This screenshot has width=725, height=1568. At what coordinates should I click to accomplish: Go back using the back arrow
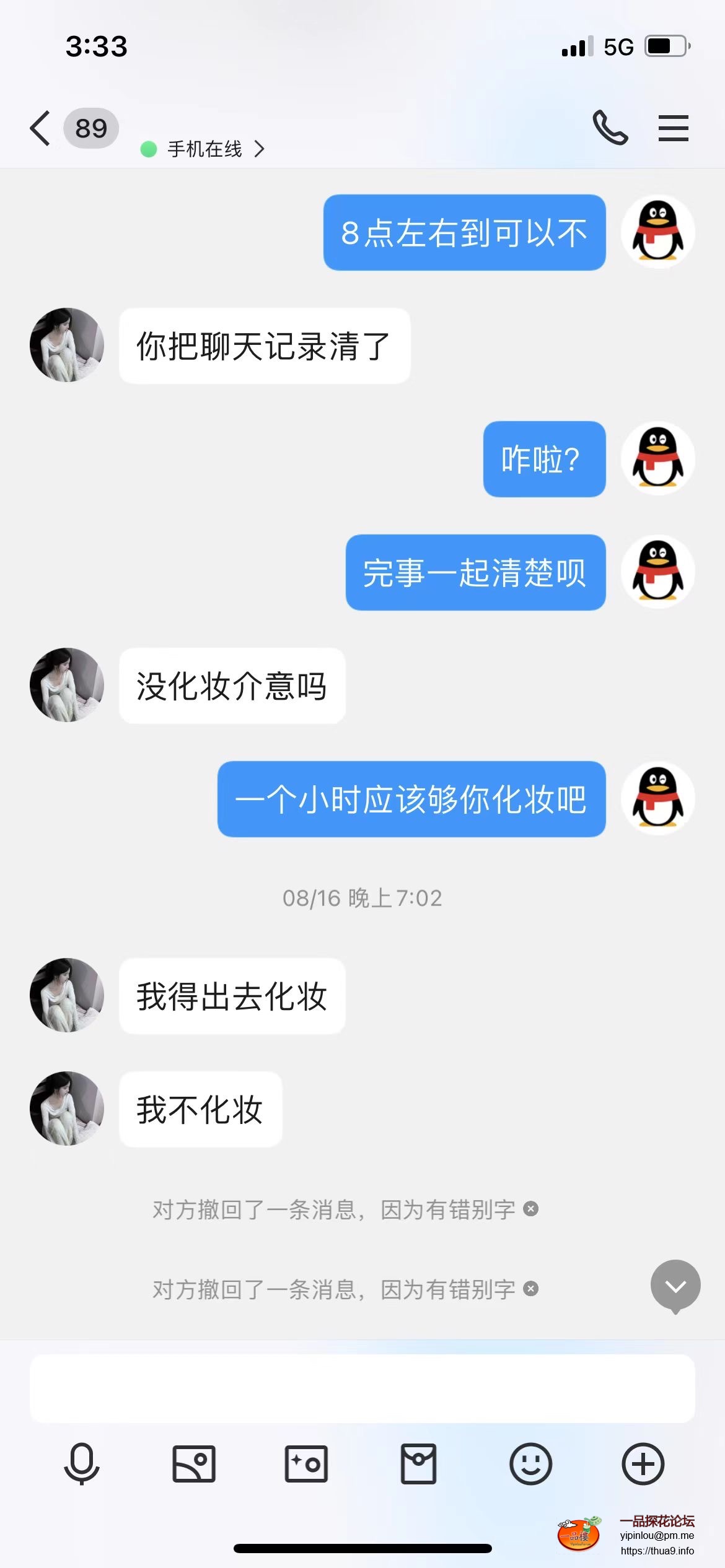pyautogui.click(x=40, y=128)
